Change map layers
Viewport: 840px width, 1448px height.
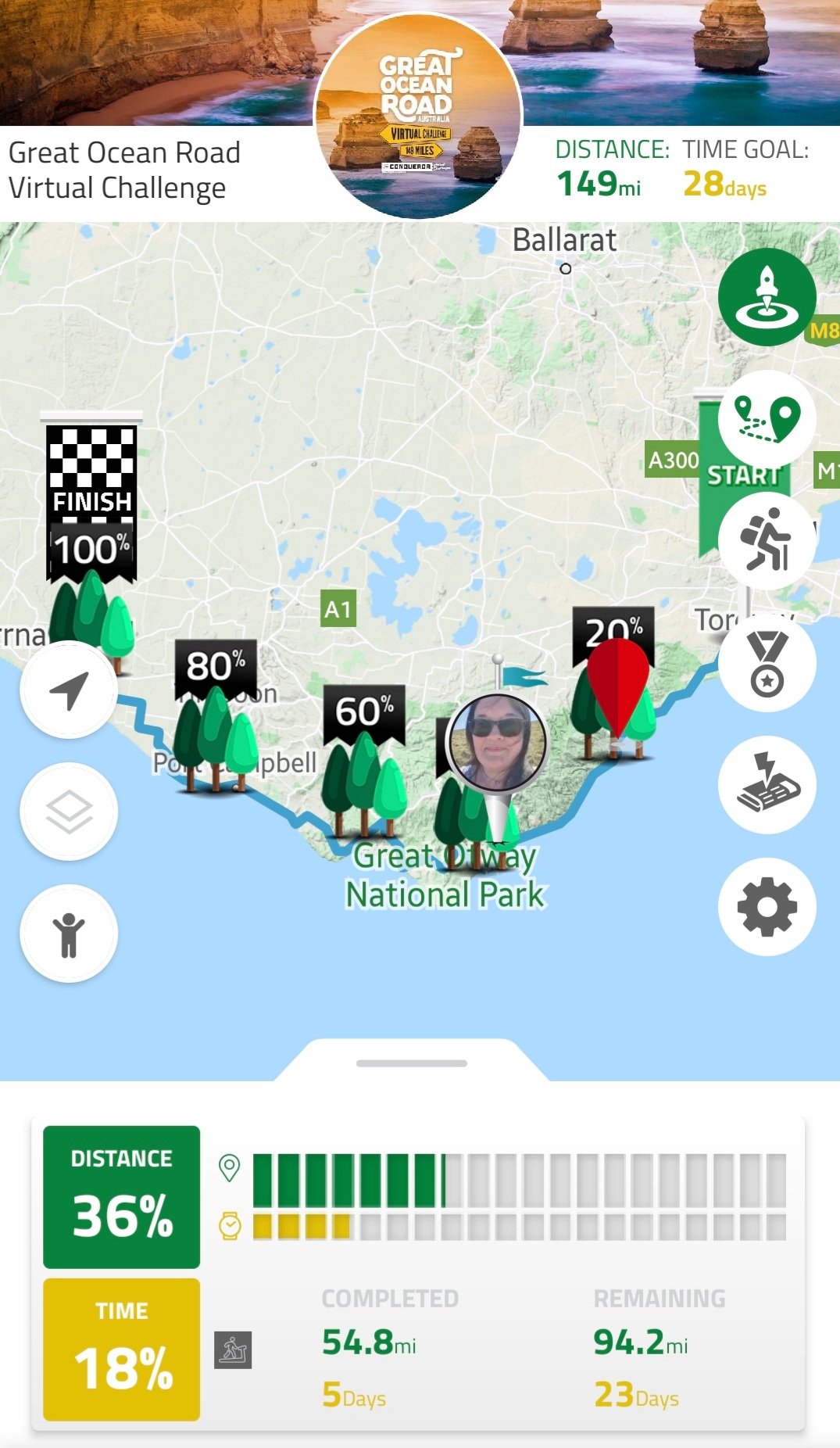point(69,812)
